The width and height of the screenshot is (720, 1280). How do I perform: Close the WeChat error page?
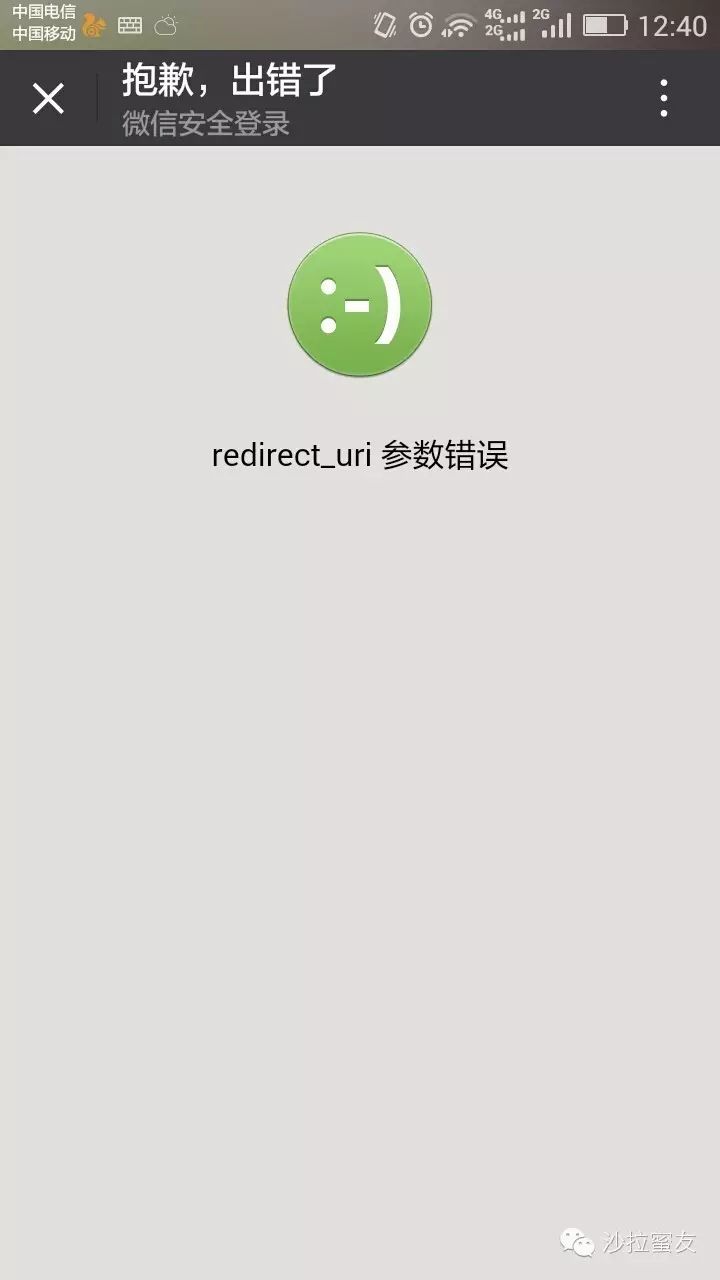[x=48, y=98]
